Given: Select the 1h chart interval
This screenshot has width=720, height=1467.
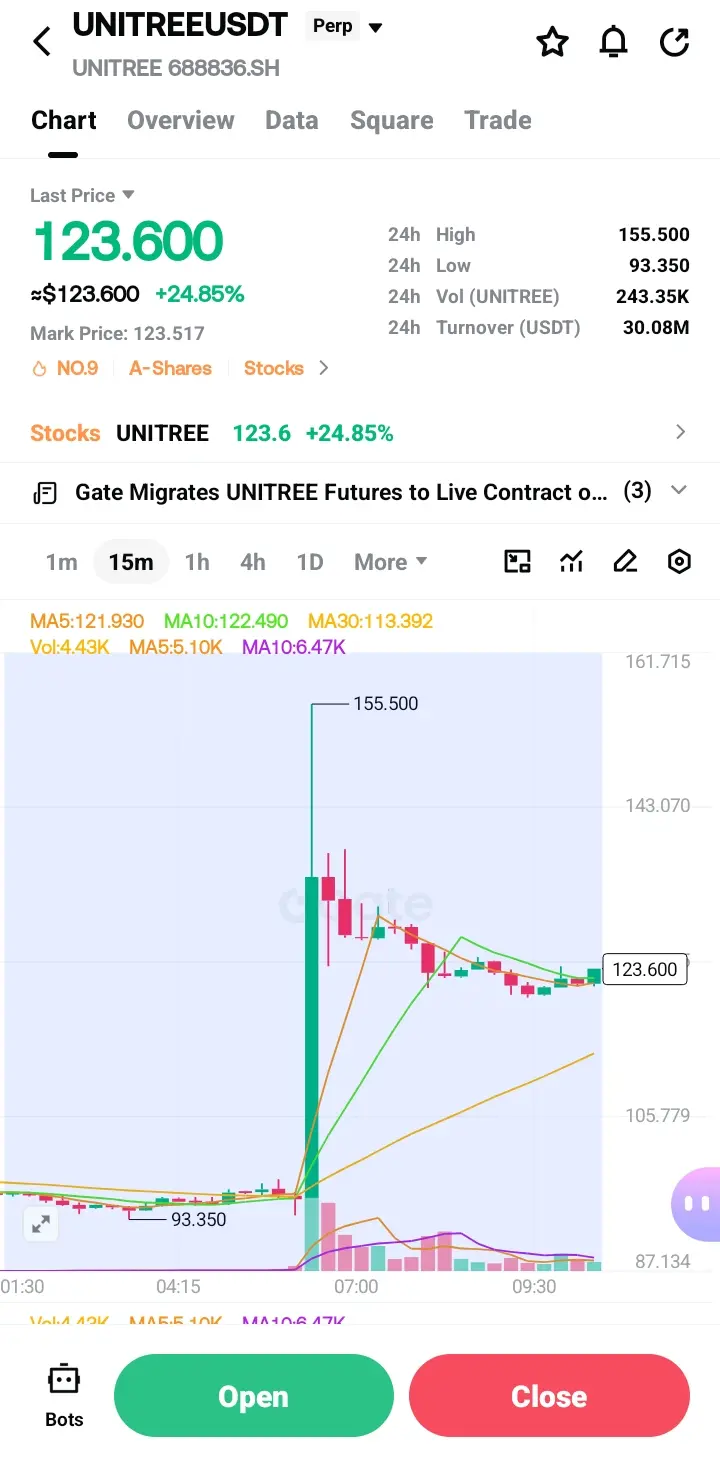Looking at the screenshot, I should coord(197,562).
